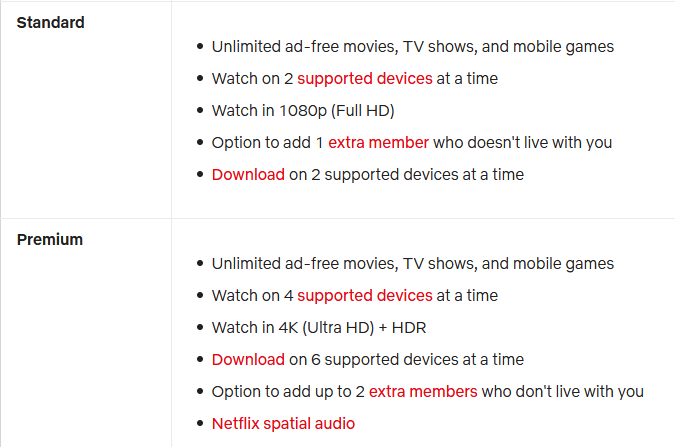Open the Netflix spatial audio link
The width and height of the screenshot is (675, 447).
click(x=283, y=423)
